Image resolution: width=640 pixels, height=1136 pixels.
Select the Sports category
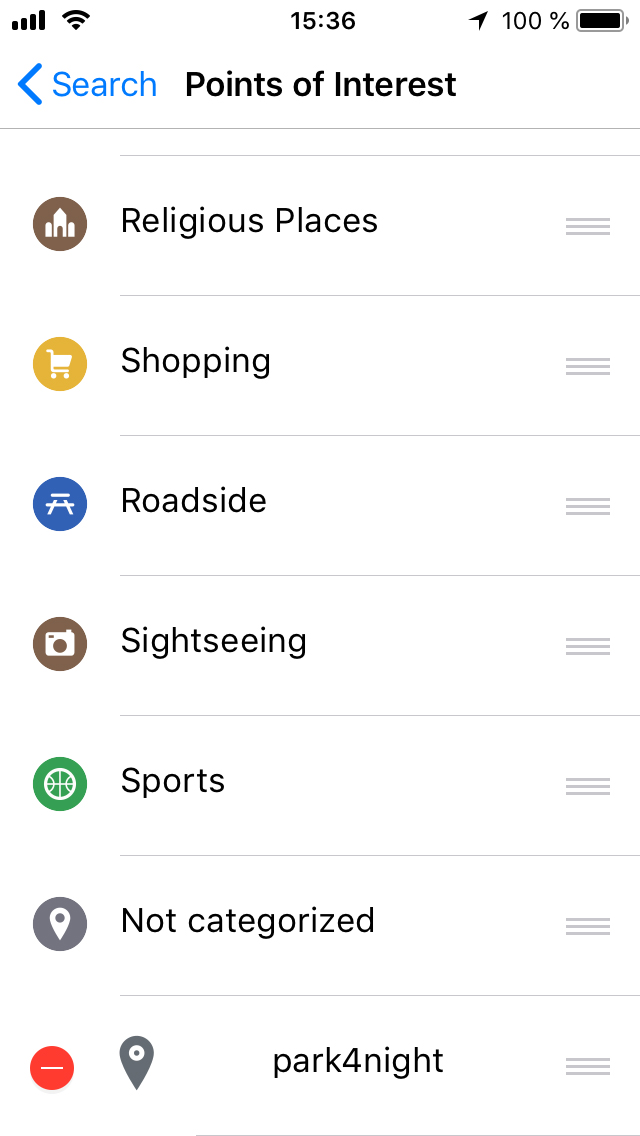tap(320, 785)
